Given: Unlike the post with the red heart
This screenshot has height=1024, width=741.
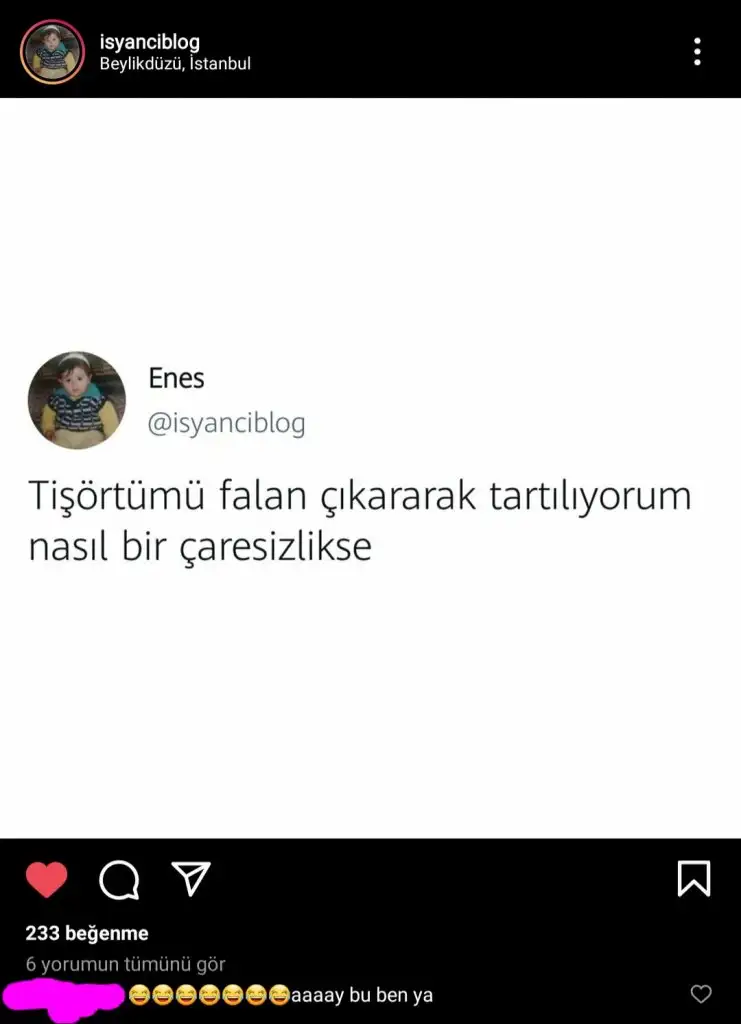Looking at the screenshot, I should click(x=46, y=880).
